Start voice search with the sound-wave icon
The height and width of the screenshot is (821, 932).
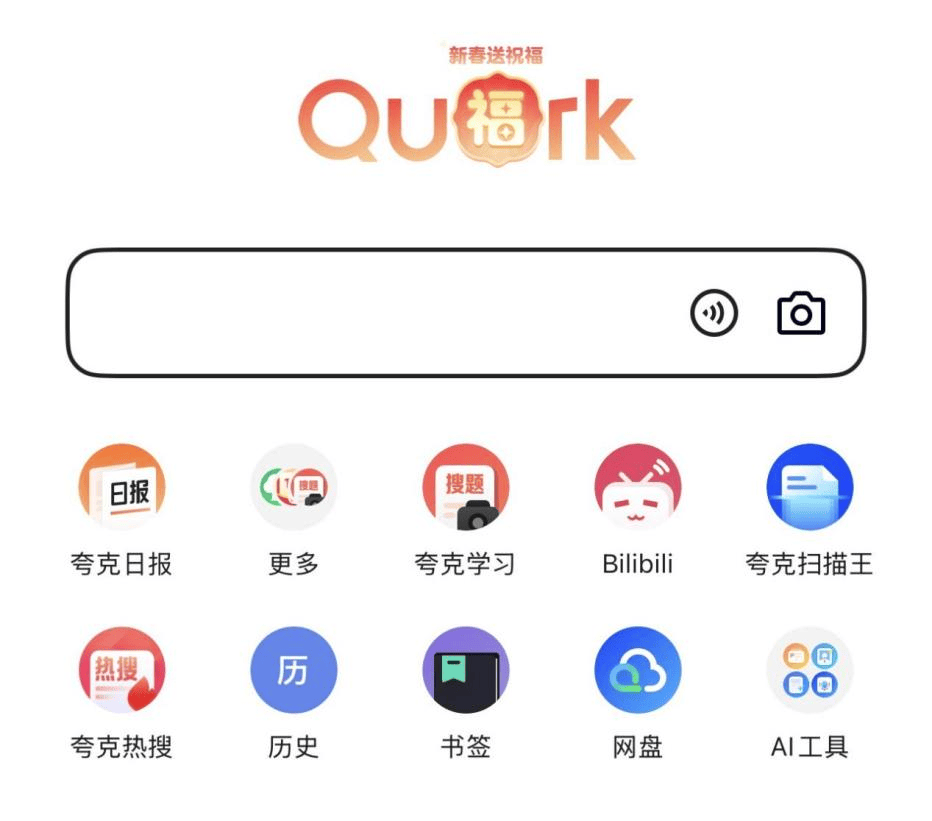pyautogui.click(x=714, y=314)
